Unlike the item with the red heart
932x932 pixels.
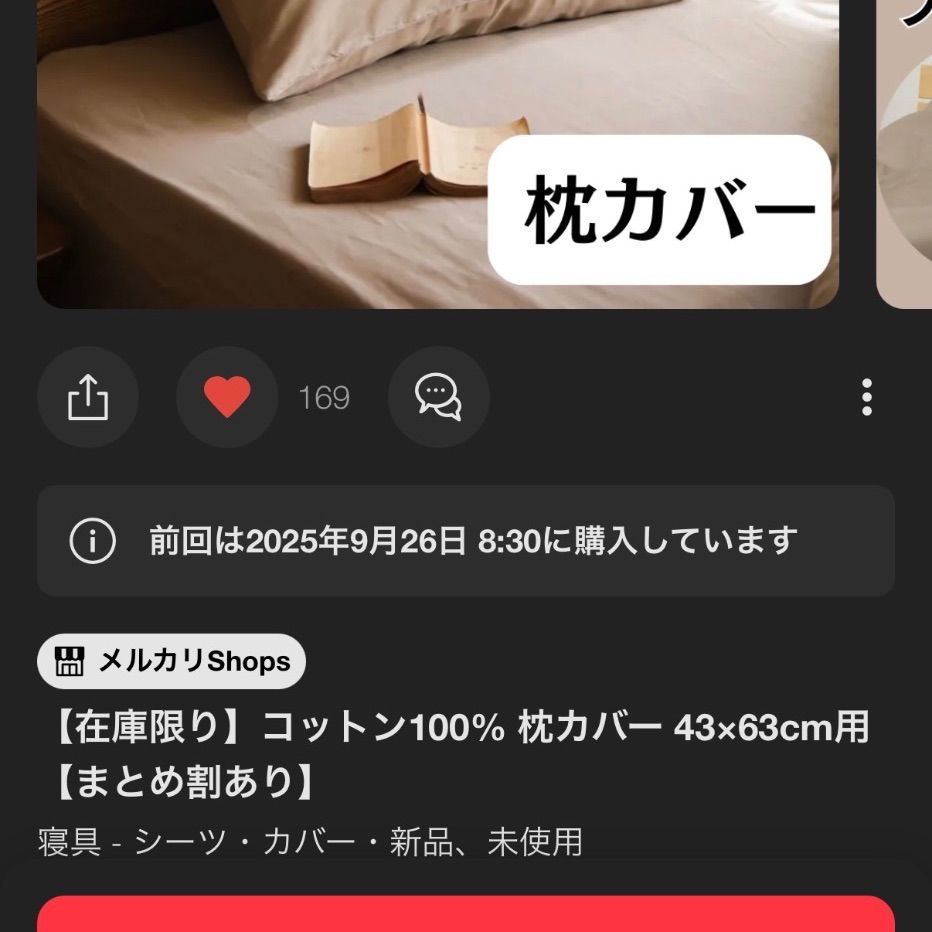[x=227, y=398]
